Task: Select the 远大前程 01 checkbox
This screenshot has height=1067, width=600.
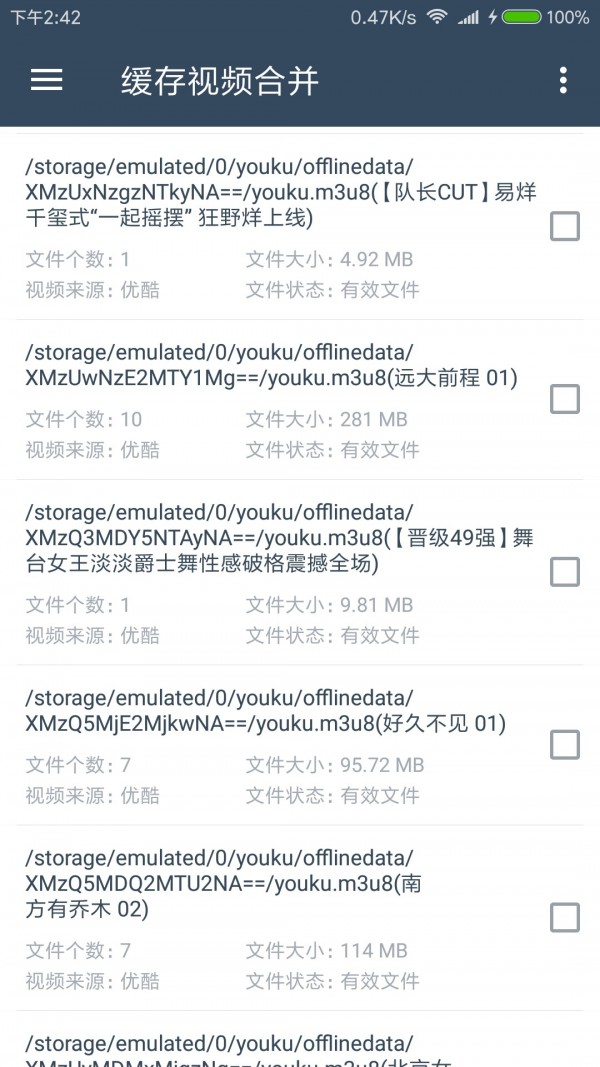Action: 565,399
